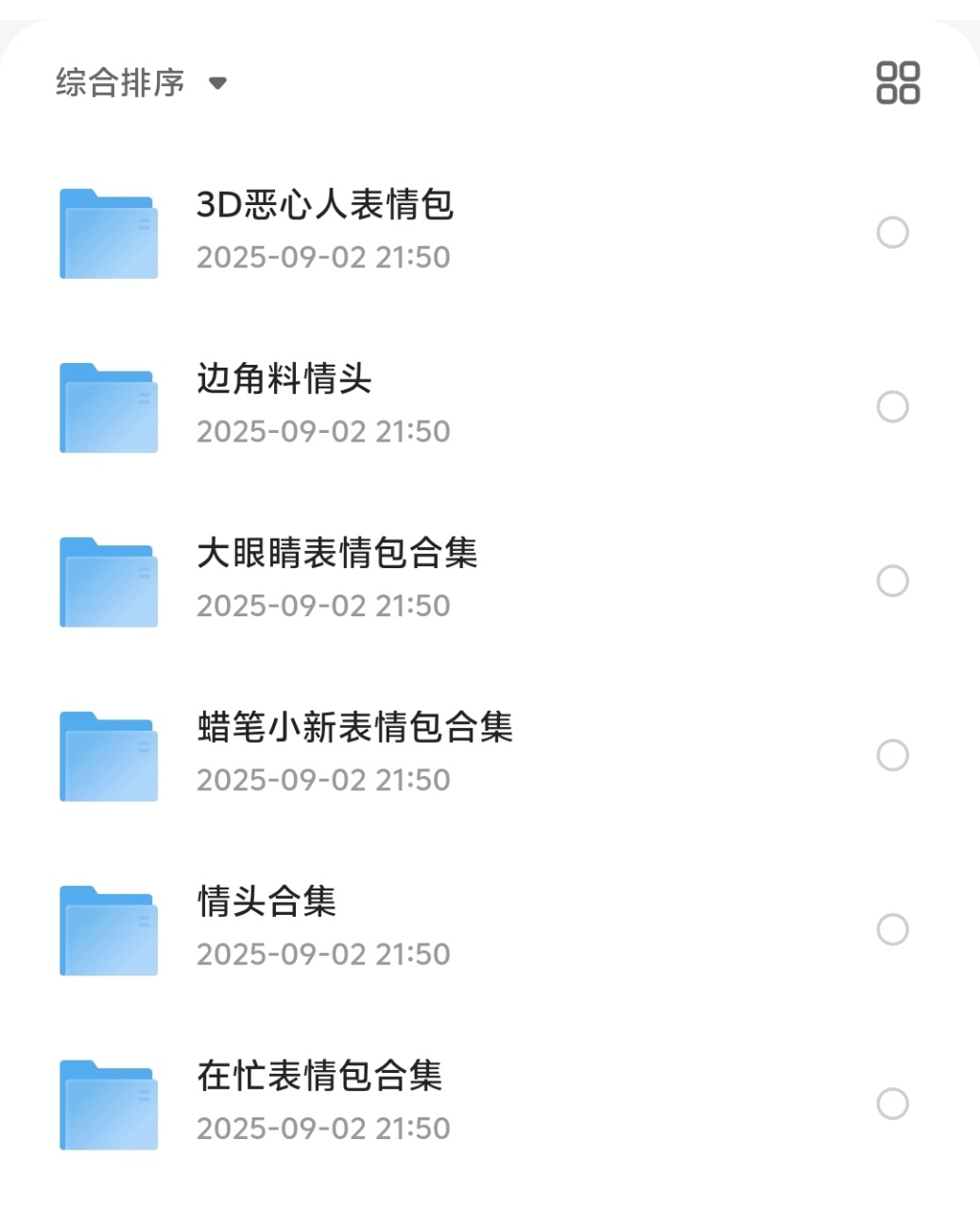Select the 3D恶心人表情包 folder checkbox
Viewport: 980px width, 1209px height.
pos(893,233)
